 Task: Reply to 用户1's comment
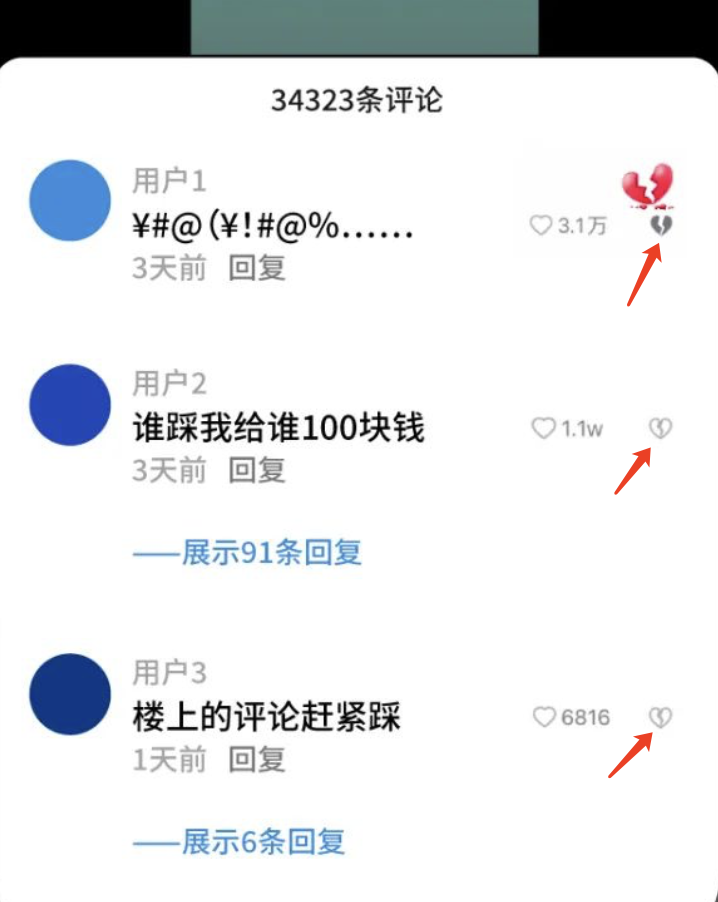coord(257,268)
